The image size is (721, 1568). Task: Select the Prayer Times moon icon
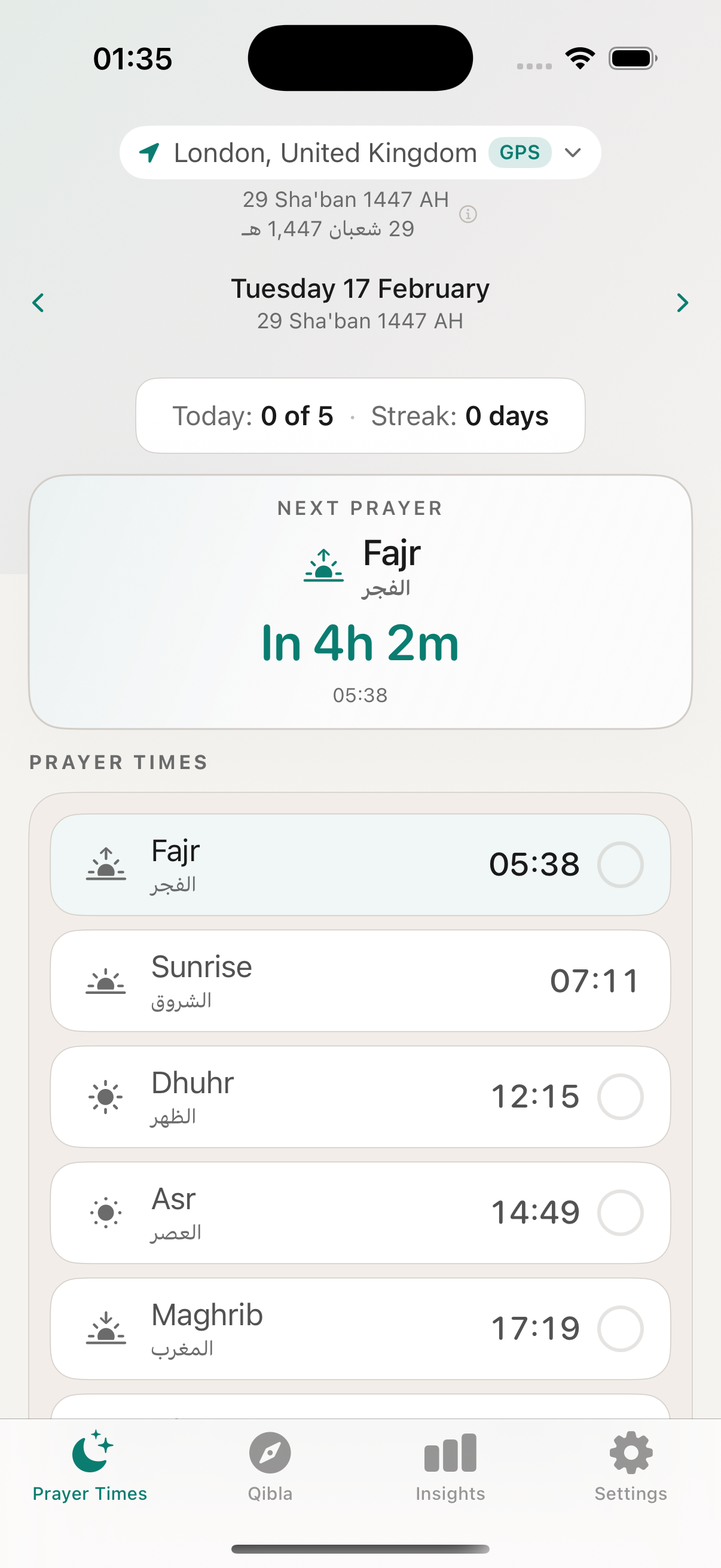coord(90,1451)
